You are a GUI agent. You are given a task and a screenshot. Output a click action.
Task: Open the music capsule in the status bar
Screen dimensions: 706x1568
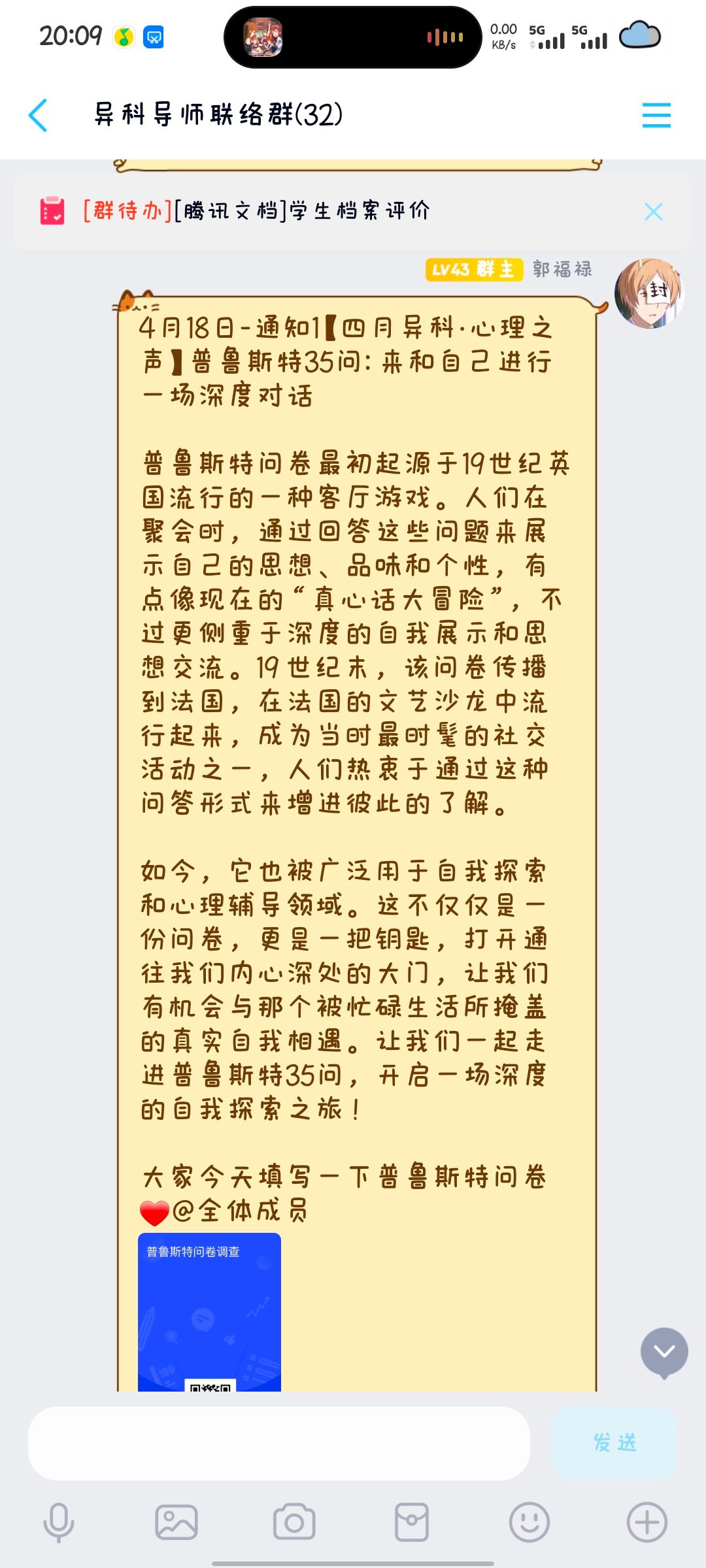[353, 37]
